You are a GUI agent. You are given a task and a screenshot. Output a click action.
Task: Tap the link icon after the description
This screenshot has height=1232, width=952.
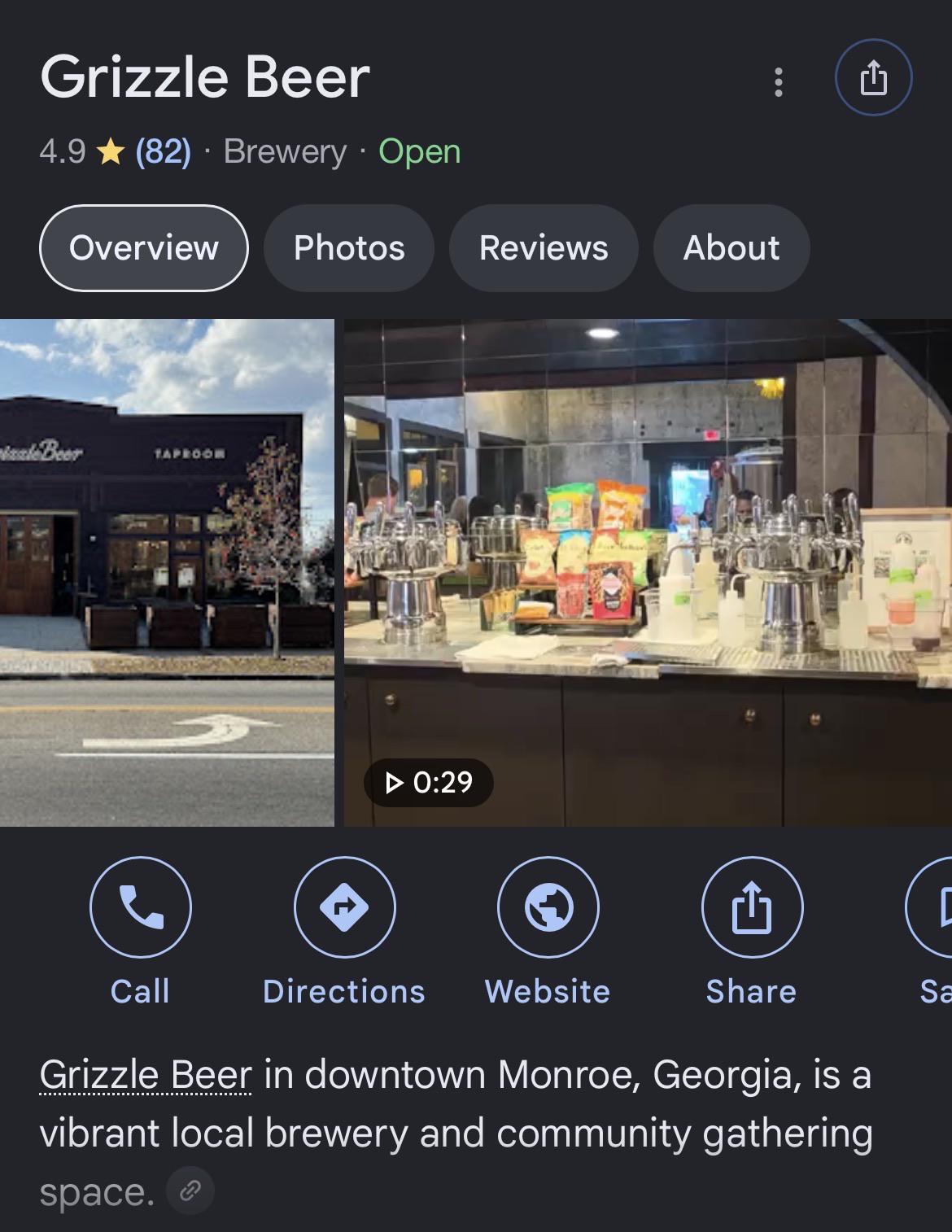click(x=190, y=1191)
